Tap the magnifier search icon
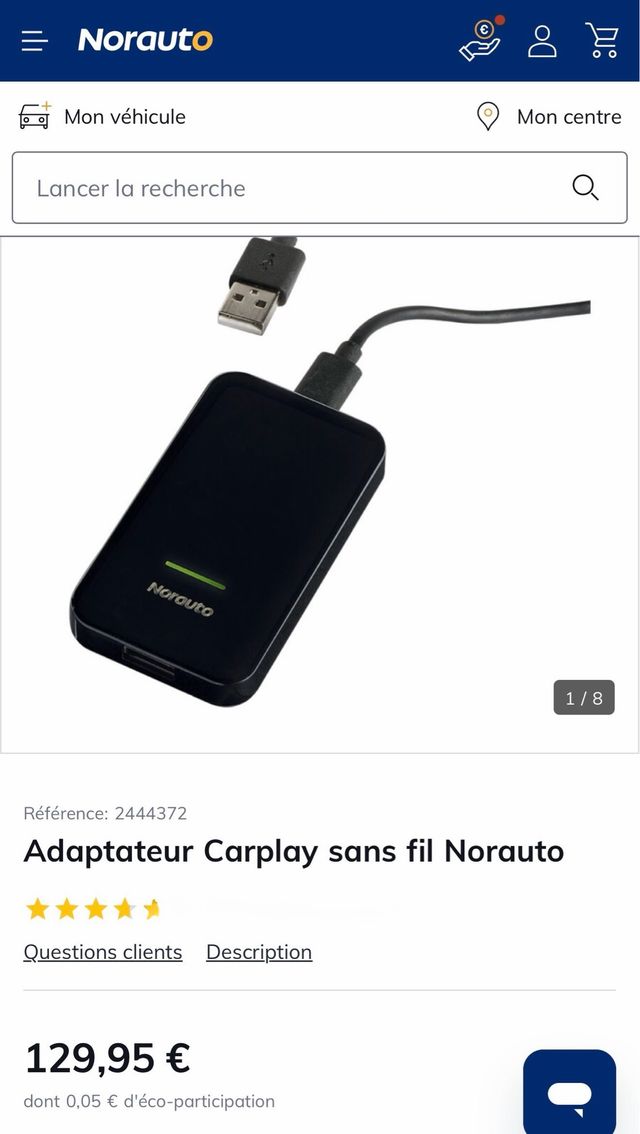Viewport: 640px width, 1134px height. (x=585, y=188)
